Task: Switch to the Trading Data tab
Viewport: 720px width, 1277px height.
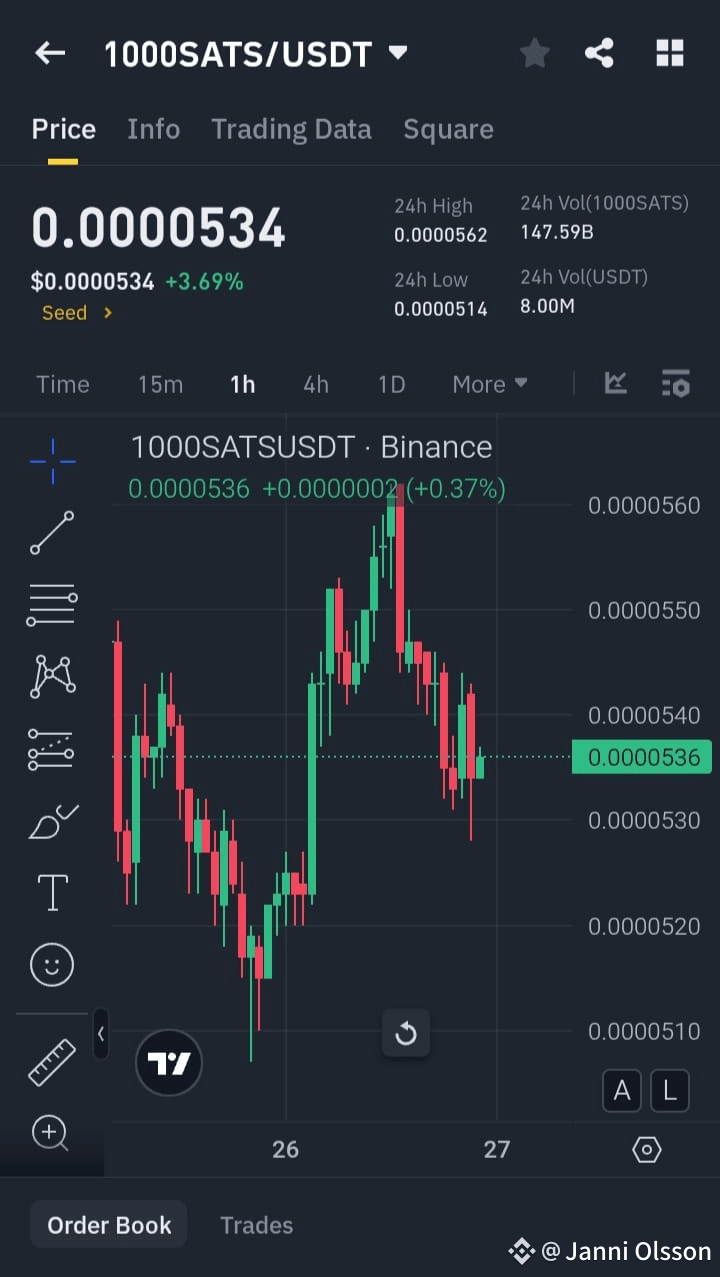Action: coord(291,129)
